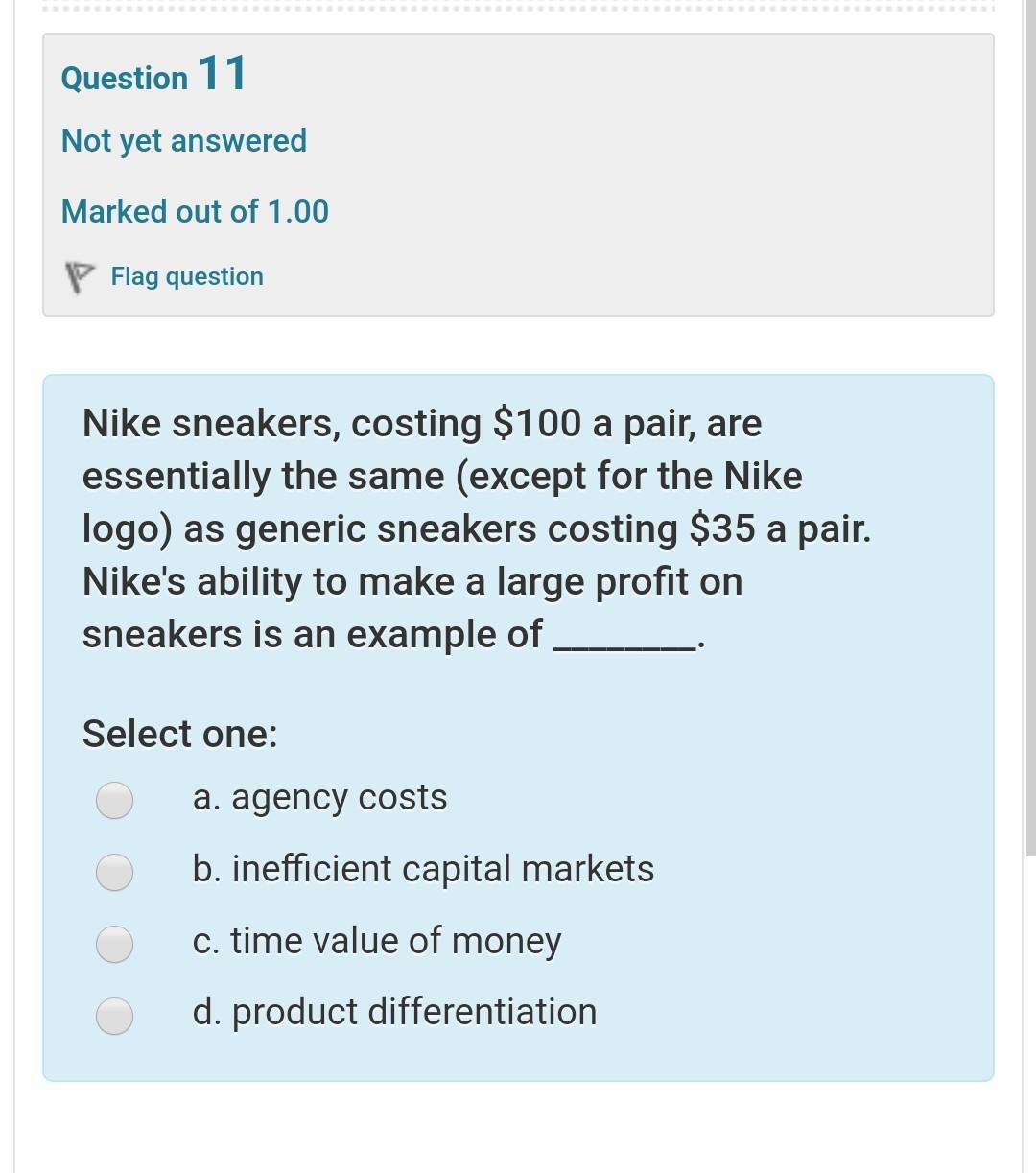Click the flag icon beside Flag question
Image resolution: width=1036 pixels, height=1173 pixels.
[81, 276]
